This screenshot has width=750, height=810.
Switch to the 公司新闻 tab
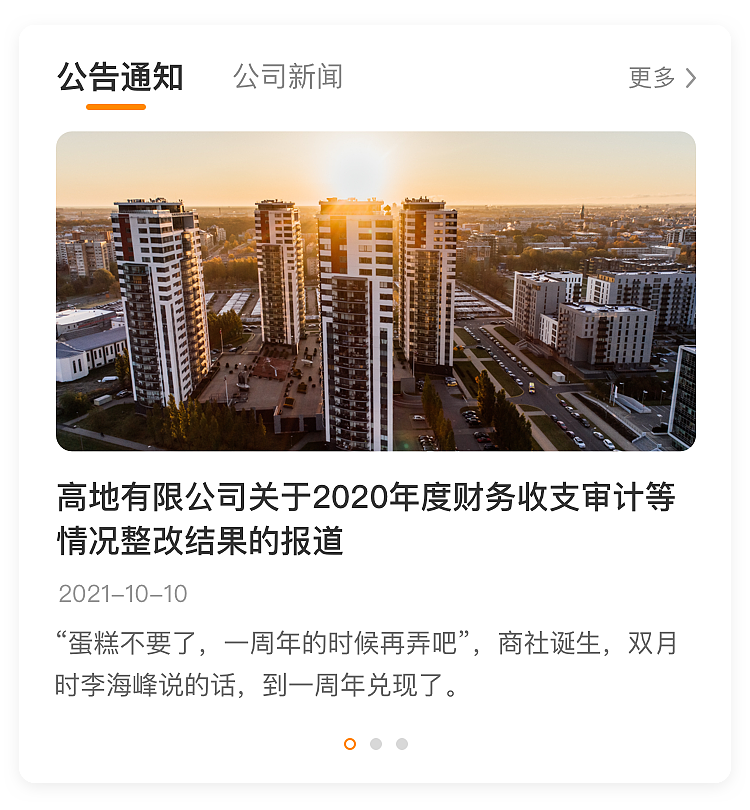(289, 74)
